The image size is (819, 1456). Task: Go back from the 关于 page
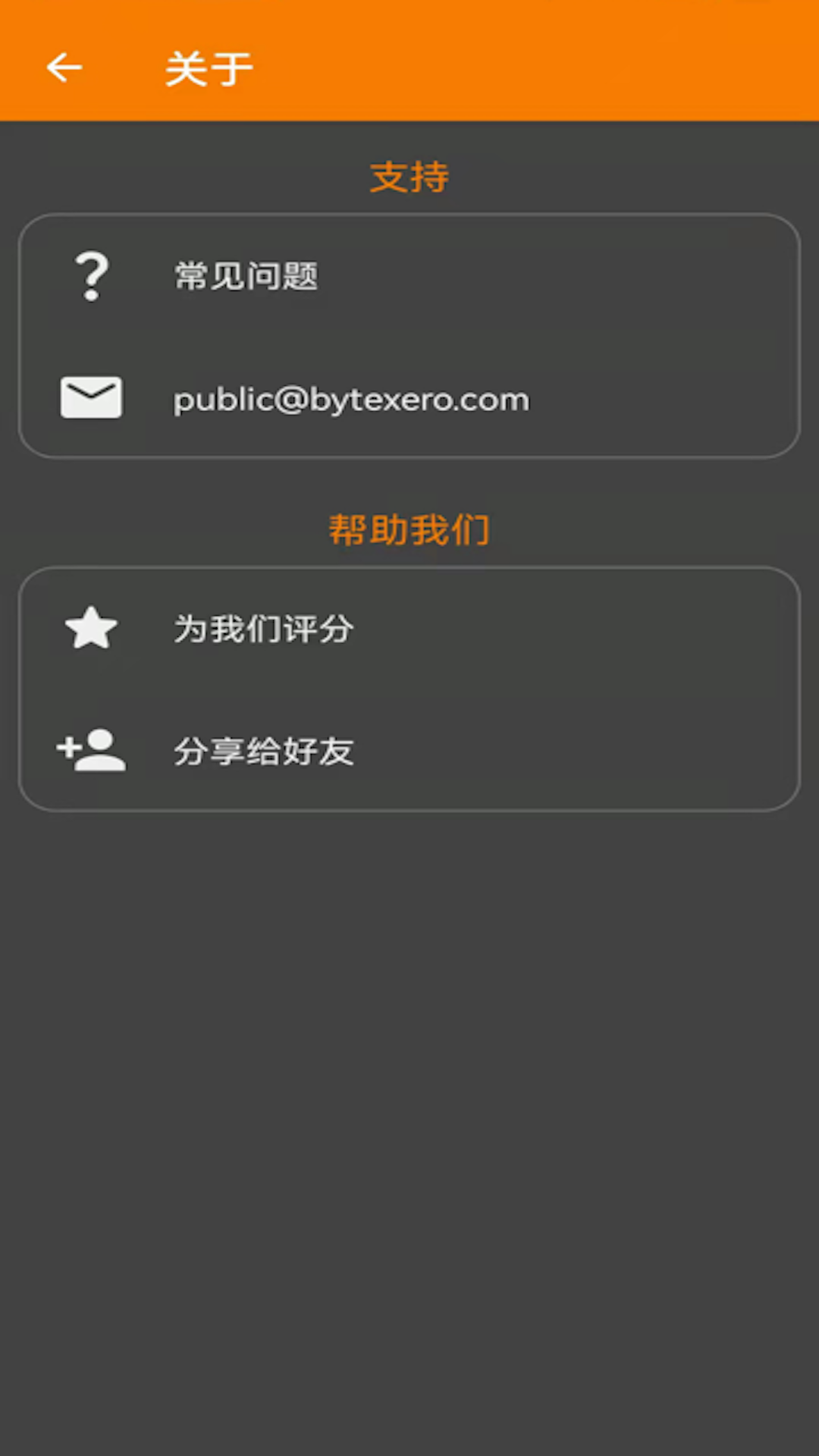tap(64, 68)
